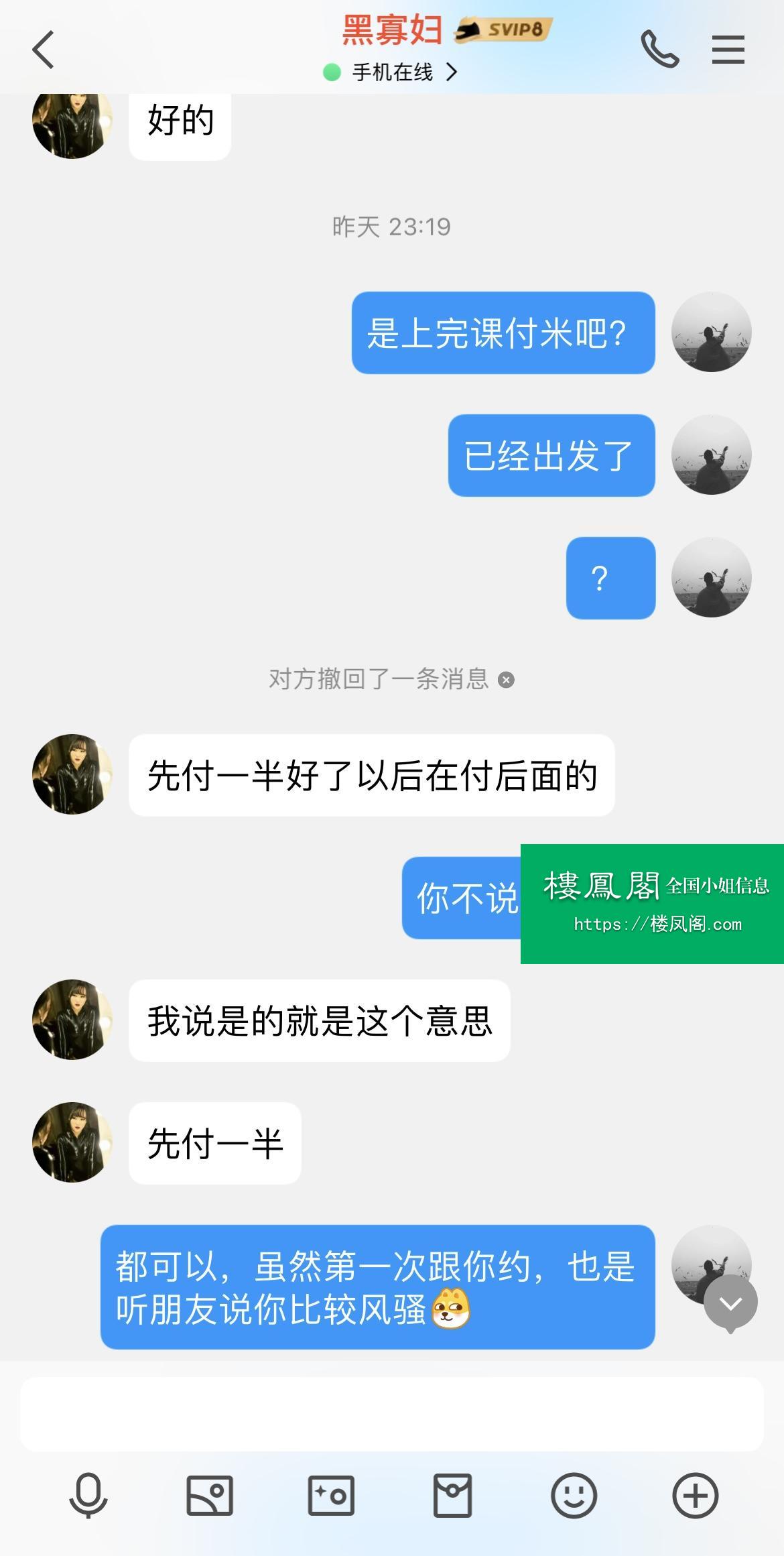Jump to the latest message

click(730, 1303)
